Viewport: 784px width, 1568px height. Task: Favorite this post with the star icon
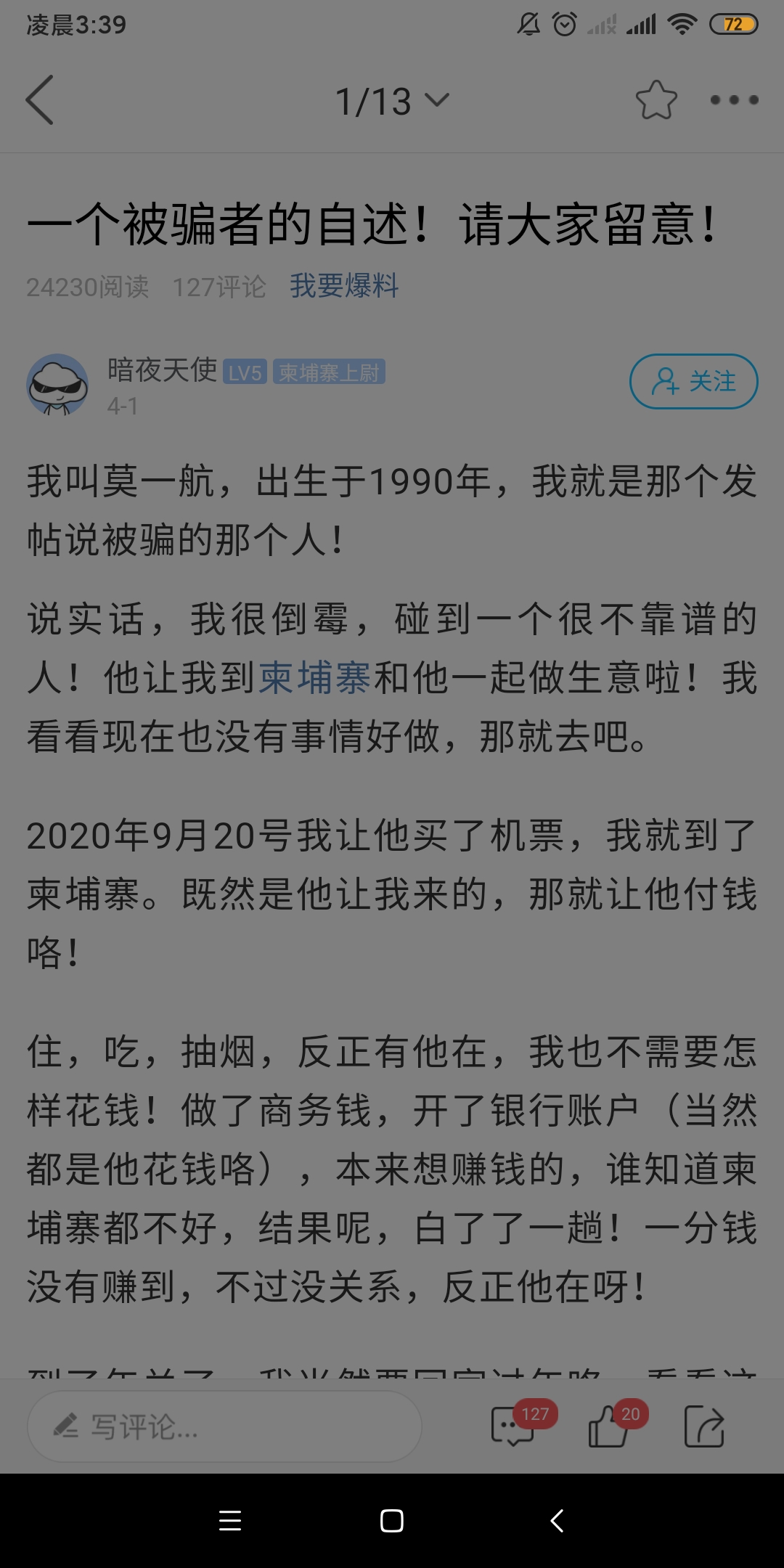click(x=656, y=100)
